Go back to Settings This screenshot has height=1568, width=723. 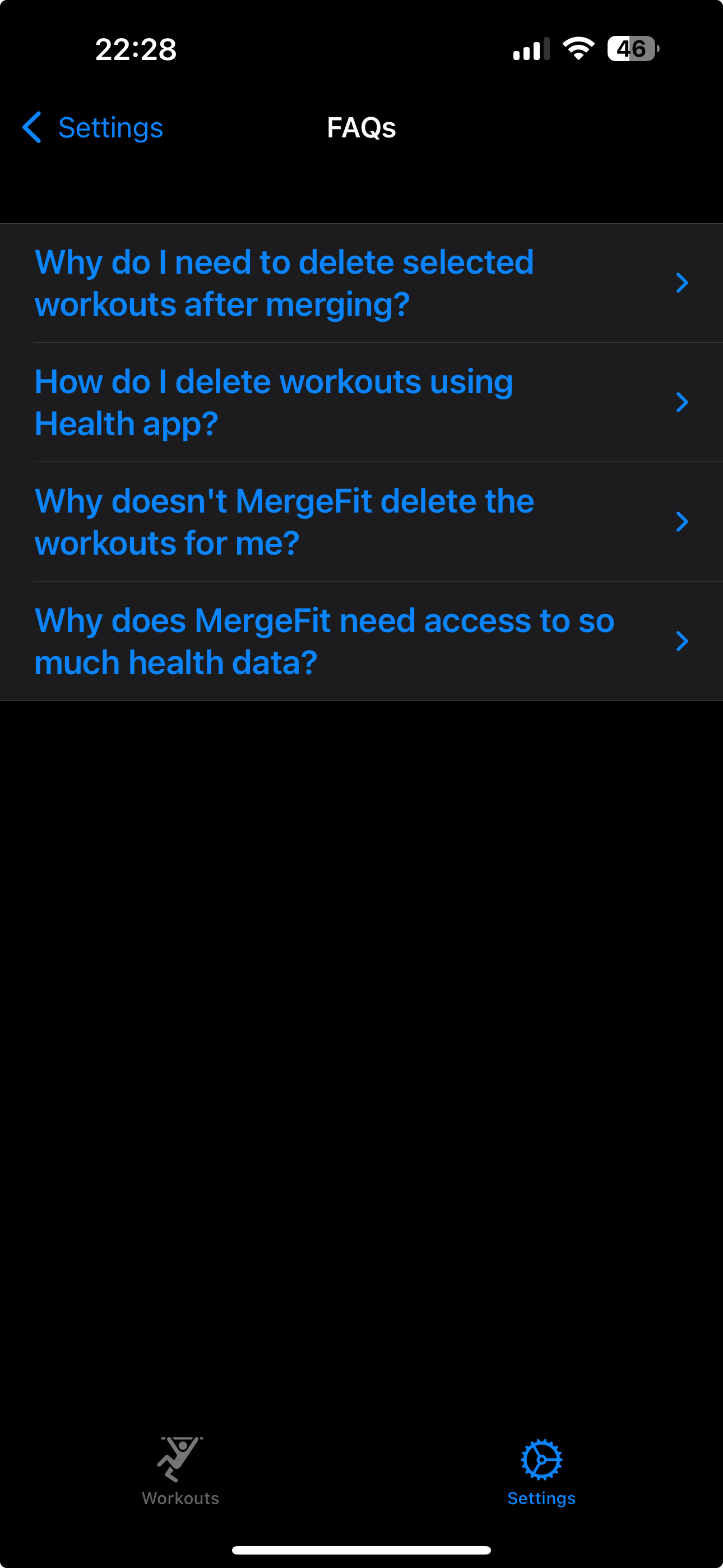pos(93,128)
